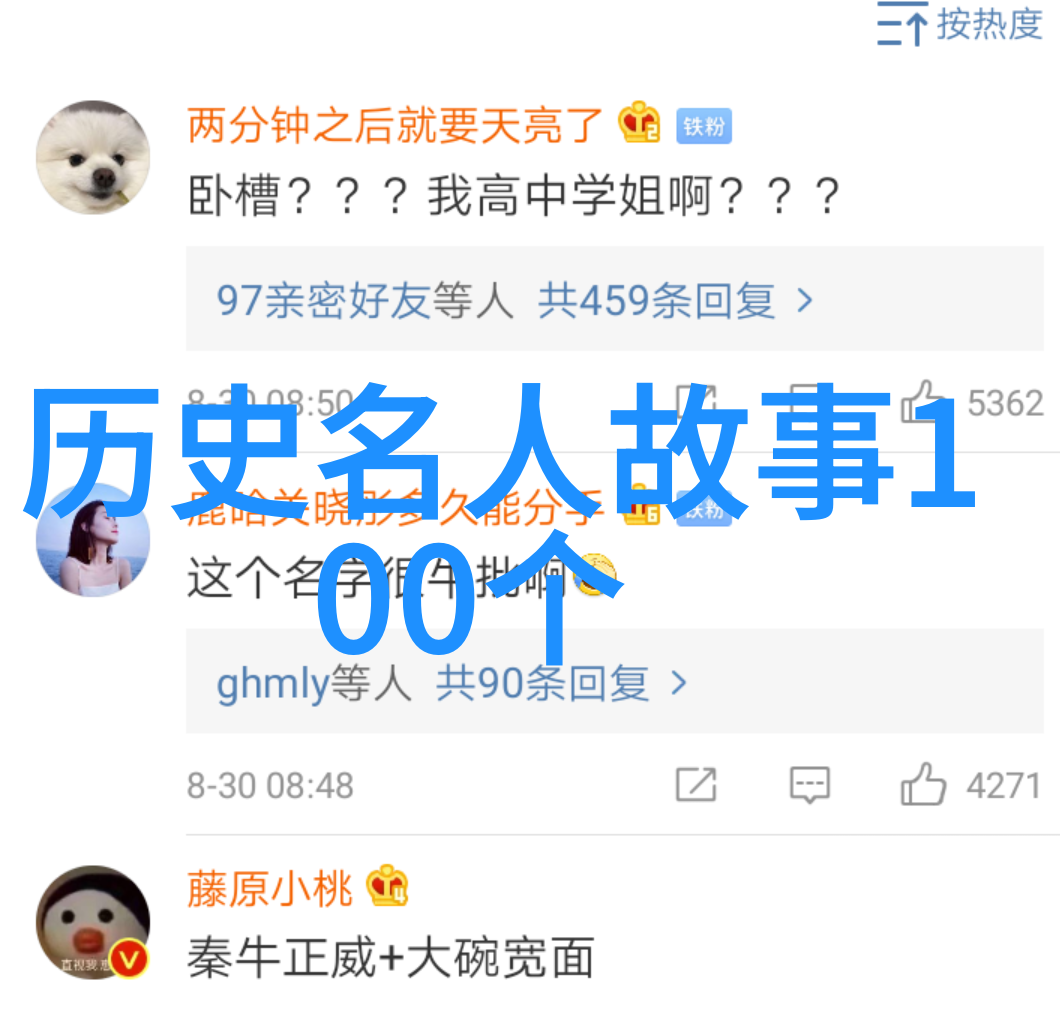Like the comment with 4271 likes

tap(922, 785)
